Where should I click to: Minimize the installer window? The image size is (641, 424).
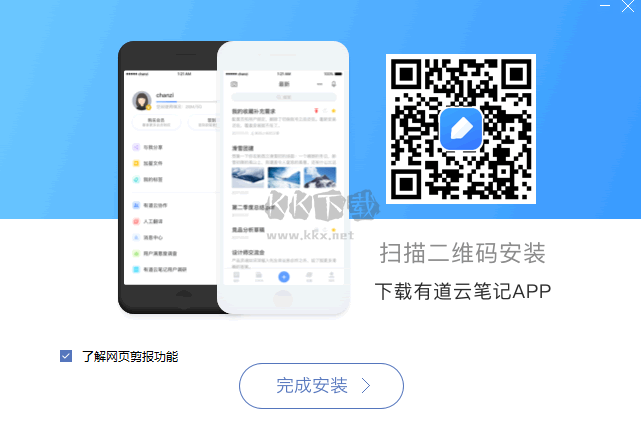coord(605,6)
